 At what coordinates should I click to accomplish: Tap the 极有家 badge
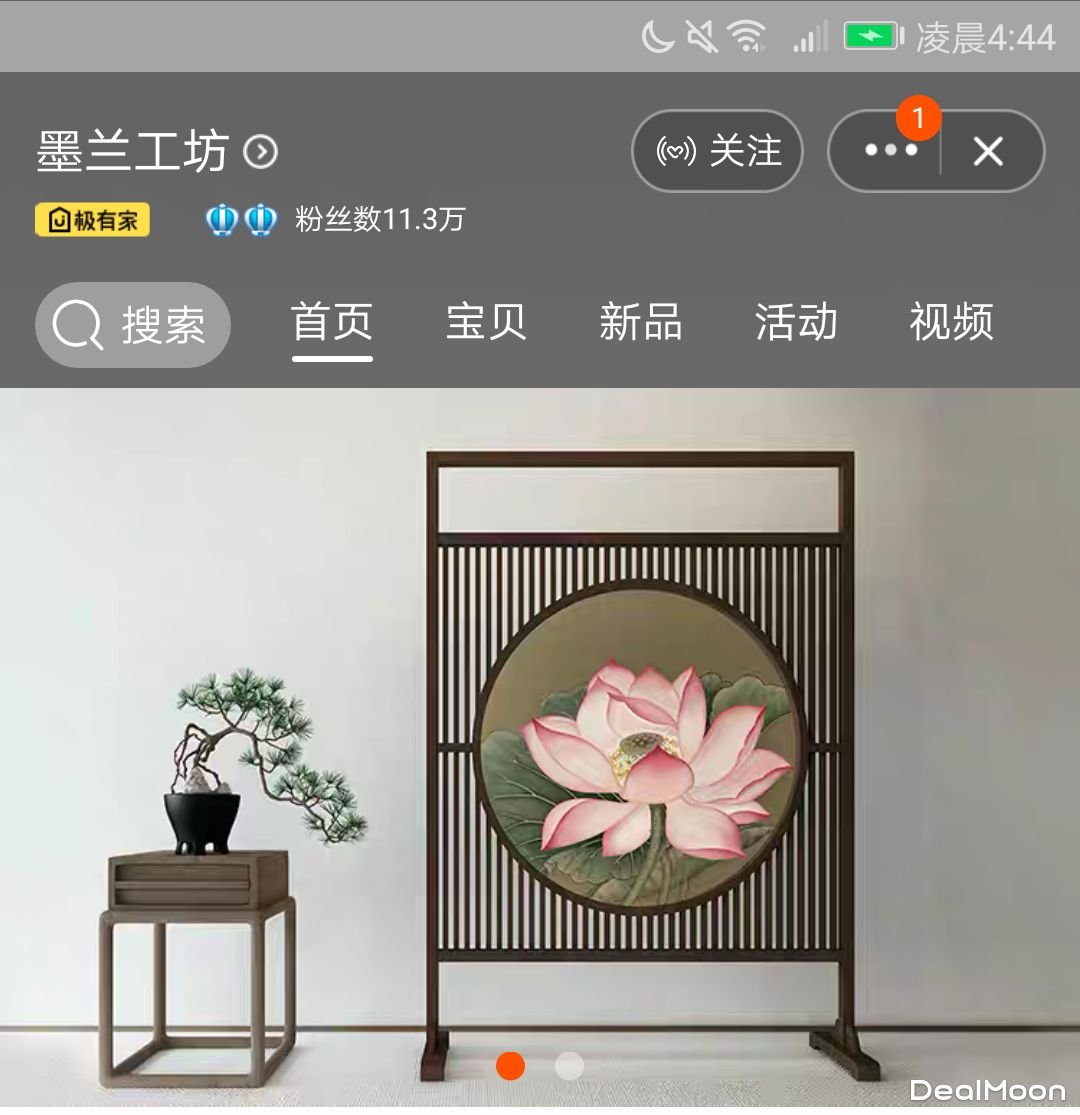(x=92, y=220)
